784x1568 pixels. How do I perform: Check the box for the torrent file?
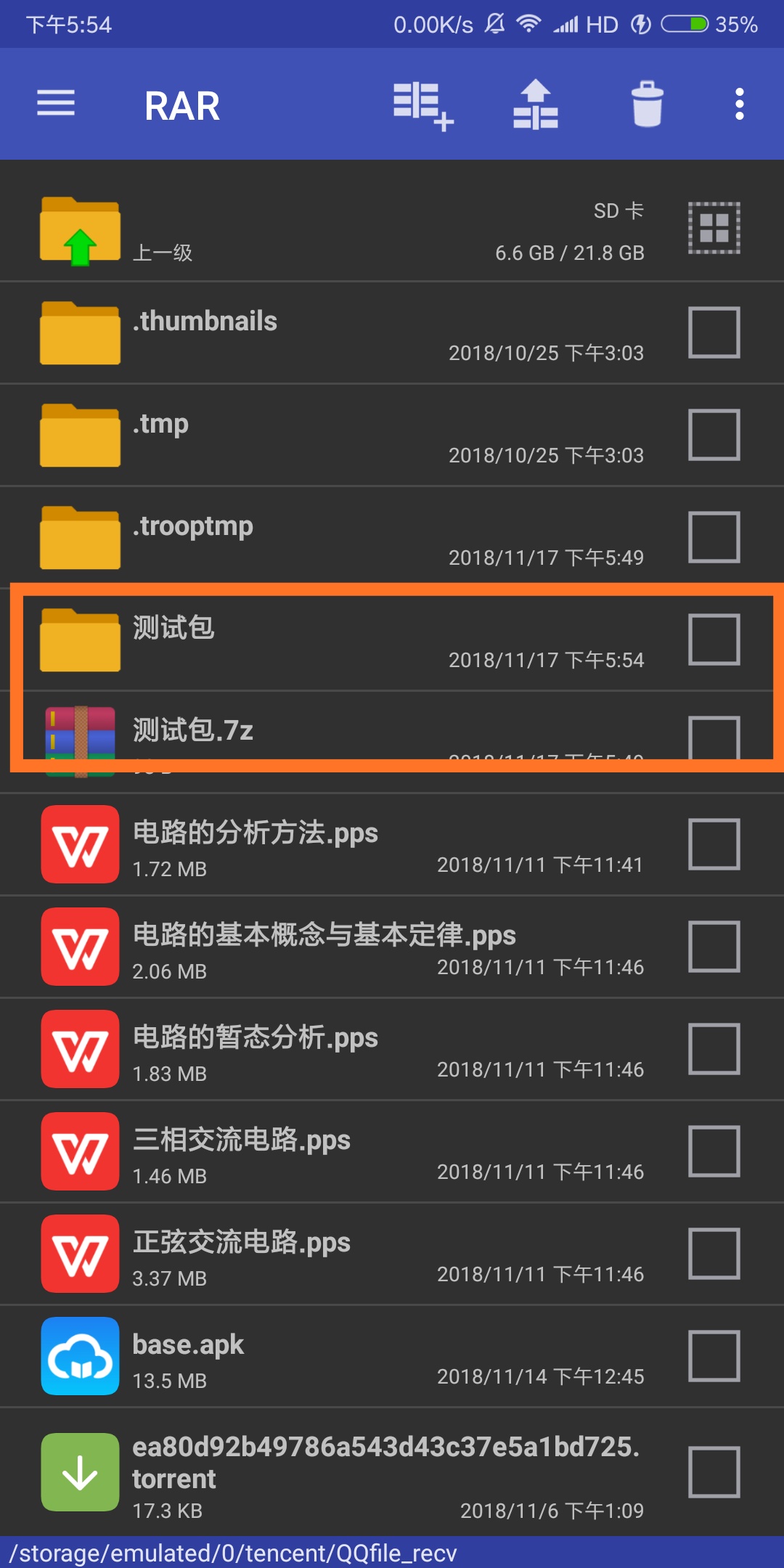714,1472
